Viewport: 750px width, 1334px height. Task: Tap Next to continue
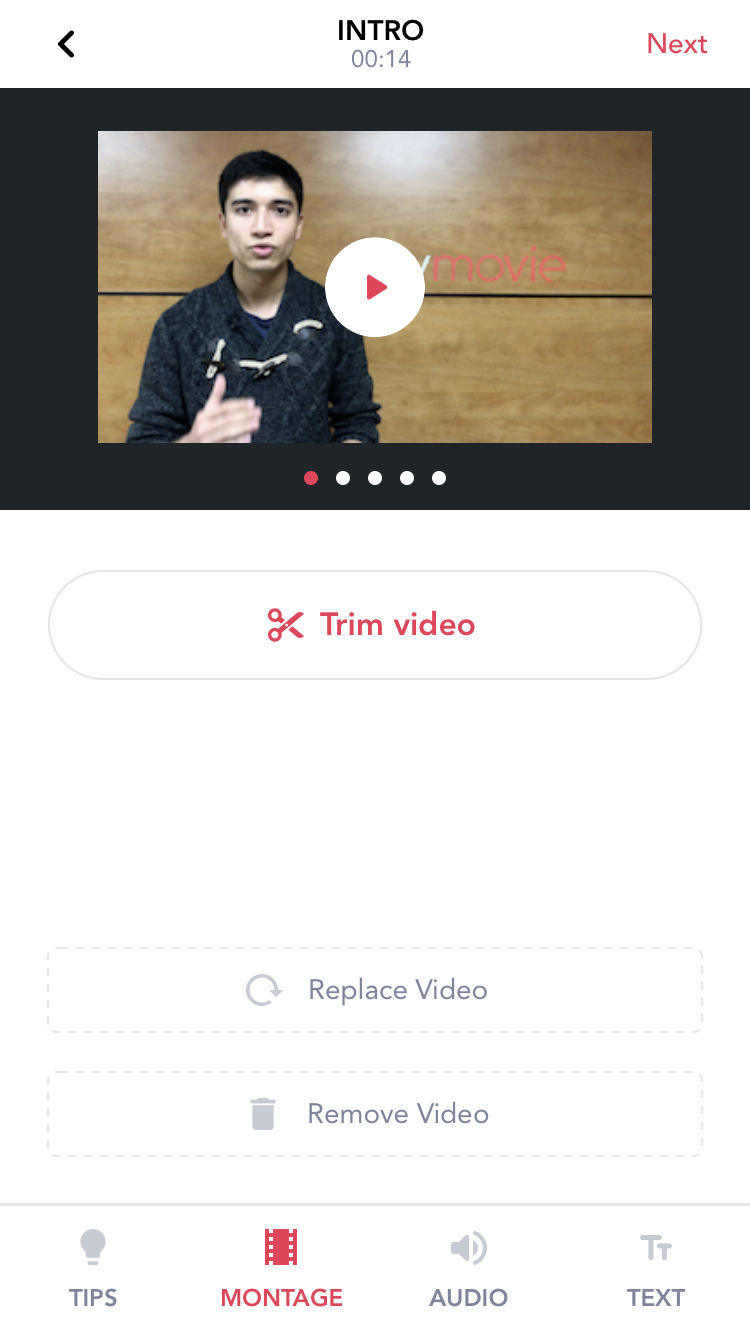pyautogui.click(x=677, y=44)
